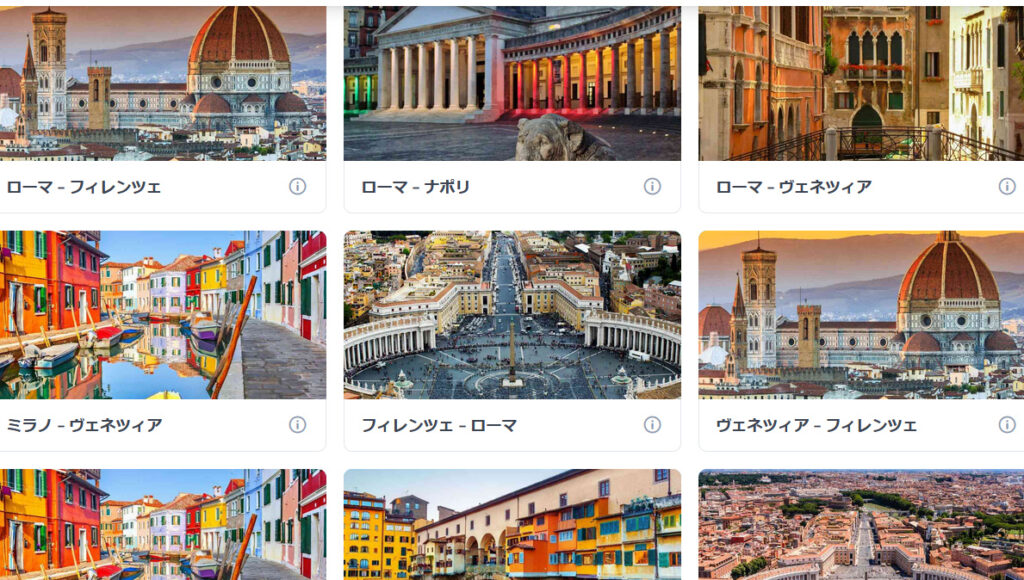View info about ローマ - ヴェネツィア
The height and width of the screenshot is (580, 1024).
click(x=1007, y=186)
